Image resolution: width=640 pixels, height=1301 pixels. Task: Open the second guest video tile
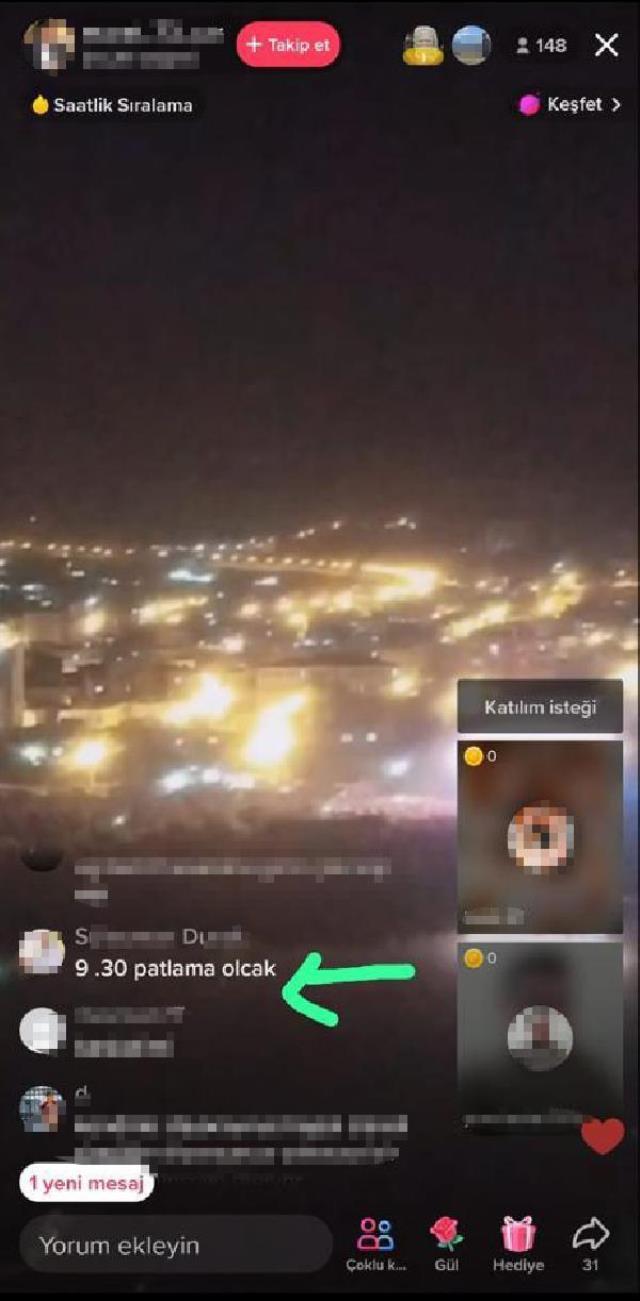tap(540, 1037)
